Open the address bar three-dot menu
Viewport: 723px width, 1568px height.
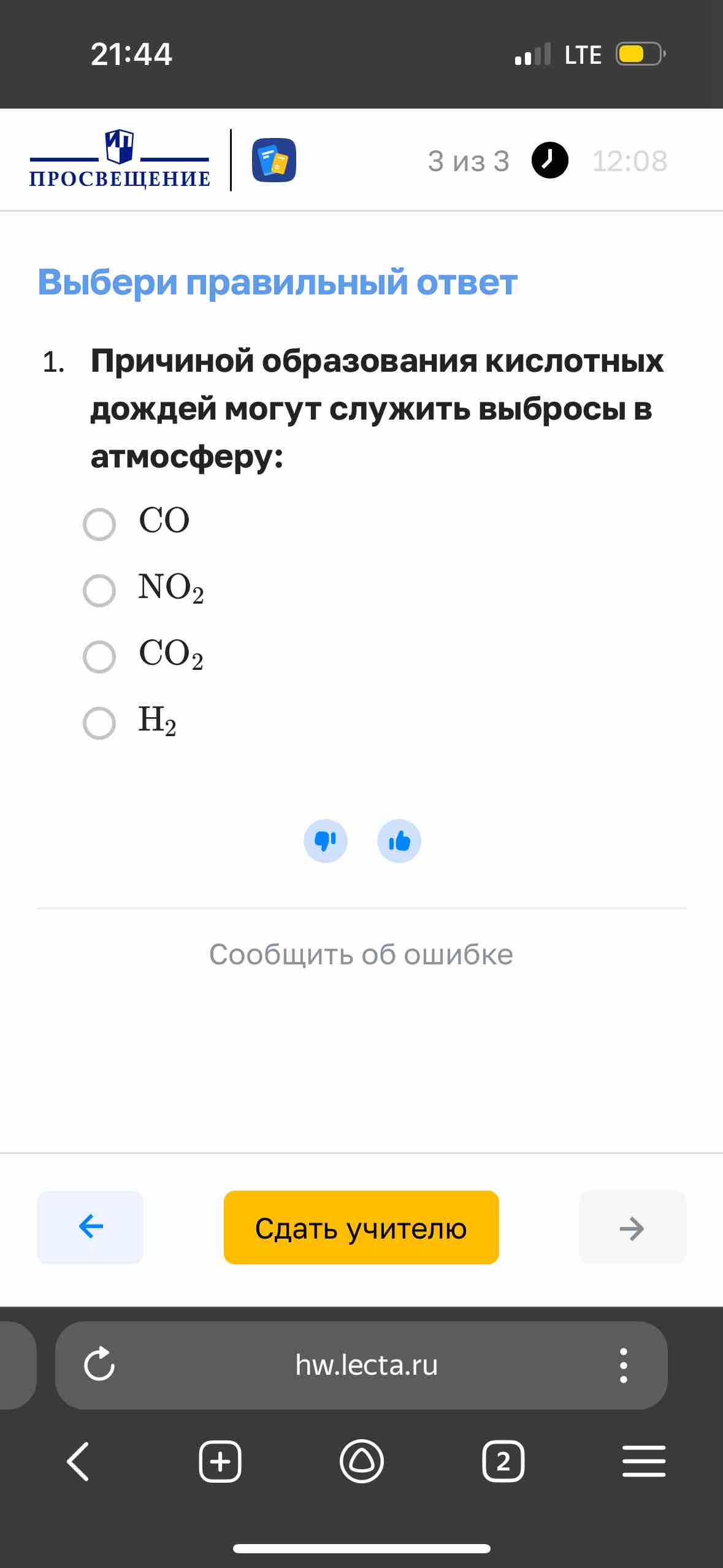click(624, 1365)
